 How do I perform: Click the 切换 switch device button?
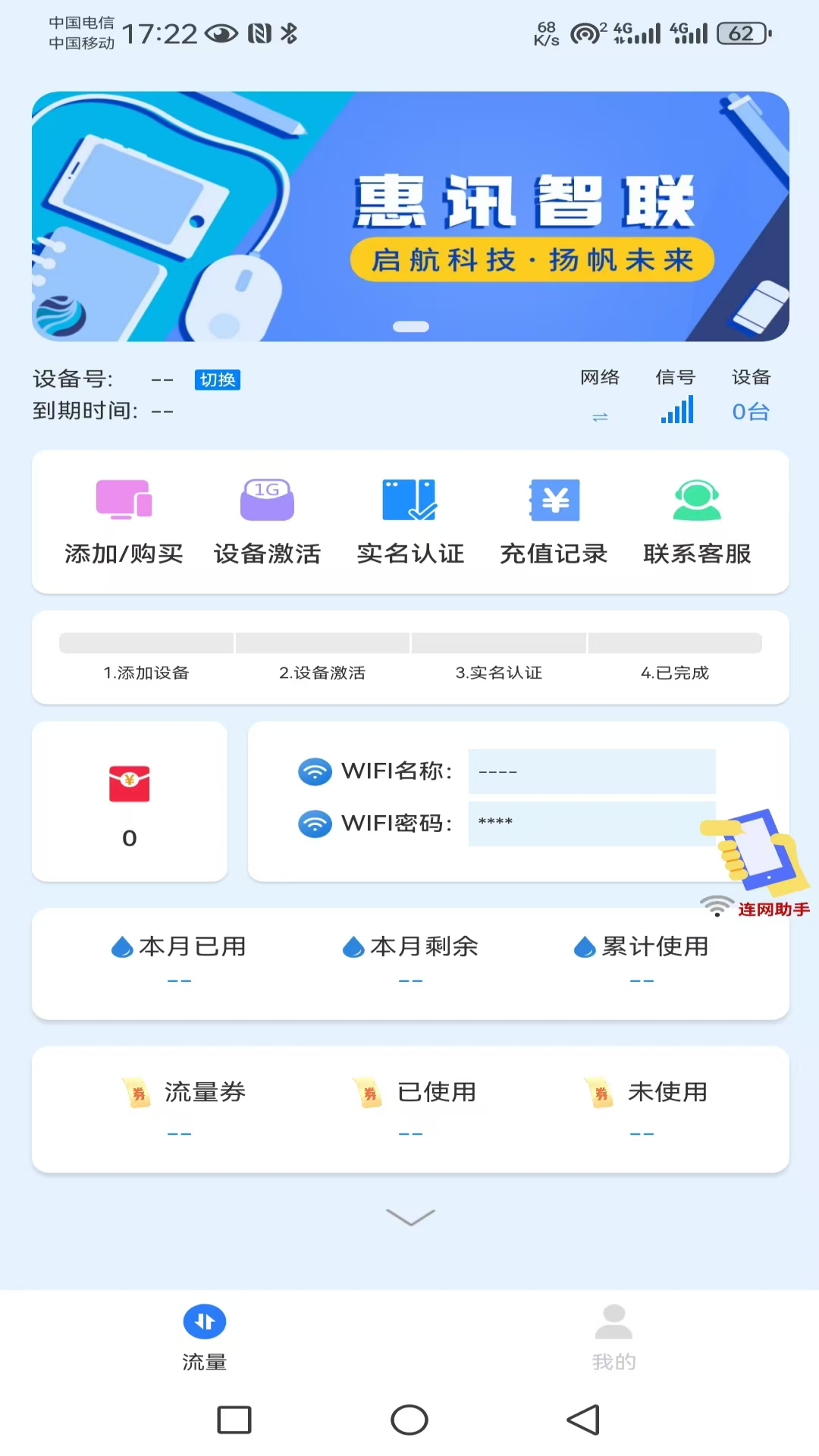[x=218, y=379]
